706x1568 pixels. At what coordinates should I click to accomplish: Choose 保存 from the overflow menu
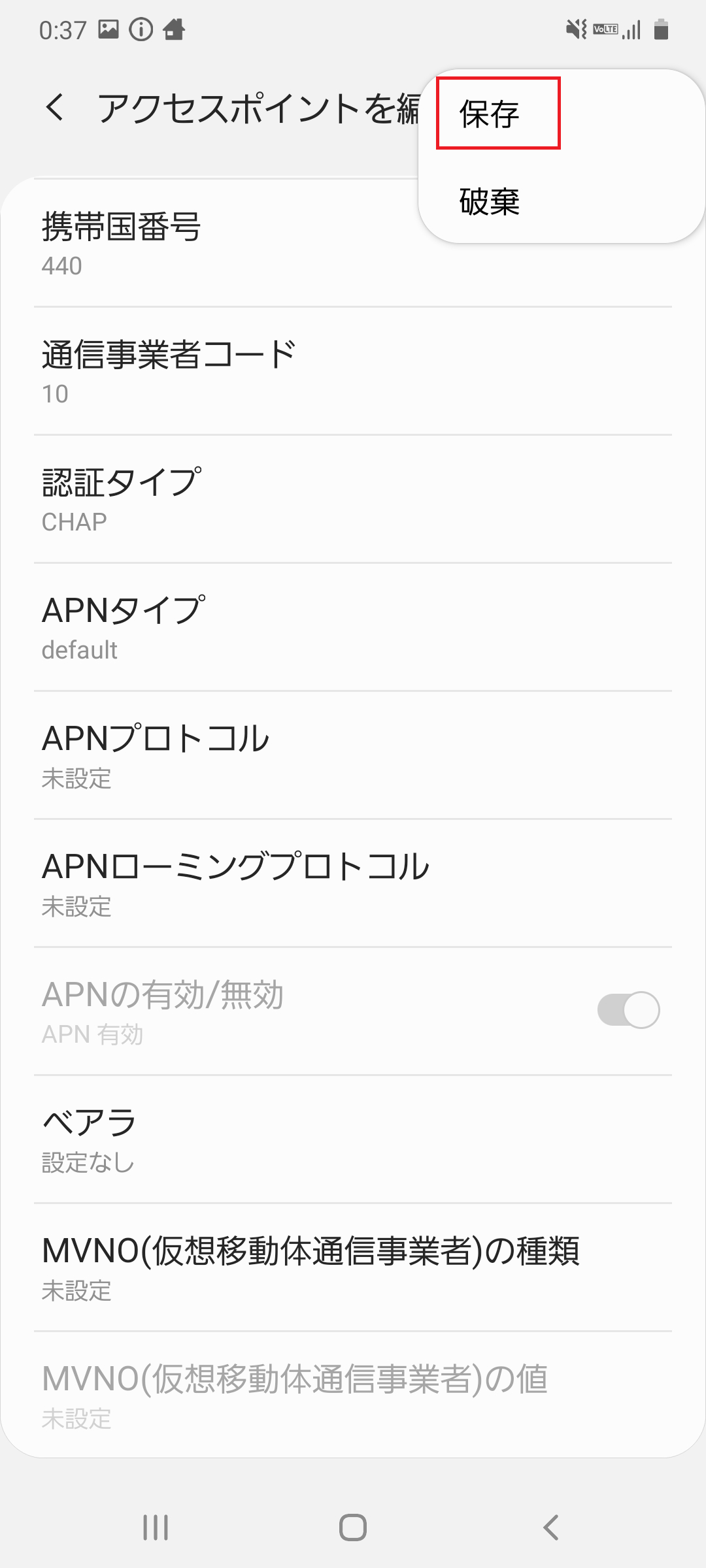tap(489, 113)
